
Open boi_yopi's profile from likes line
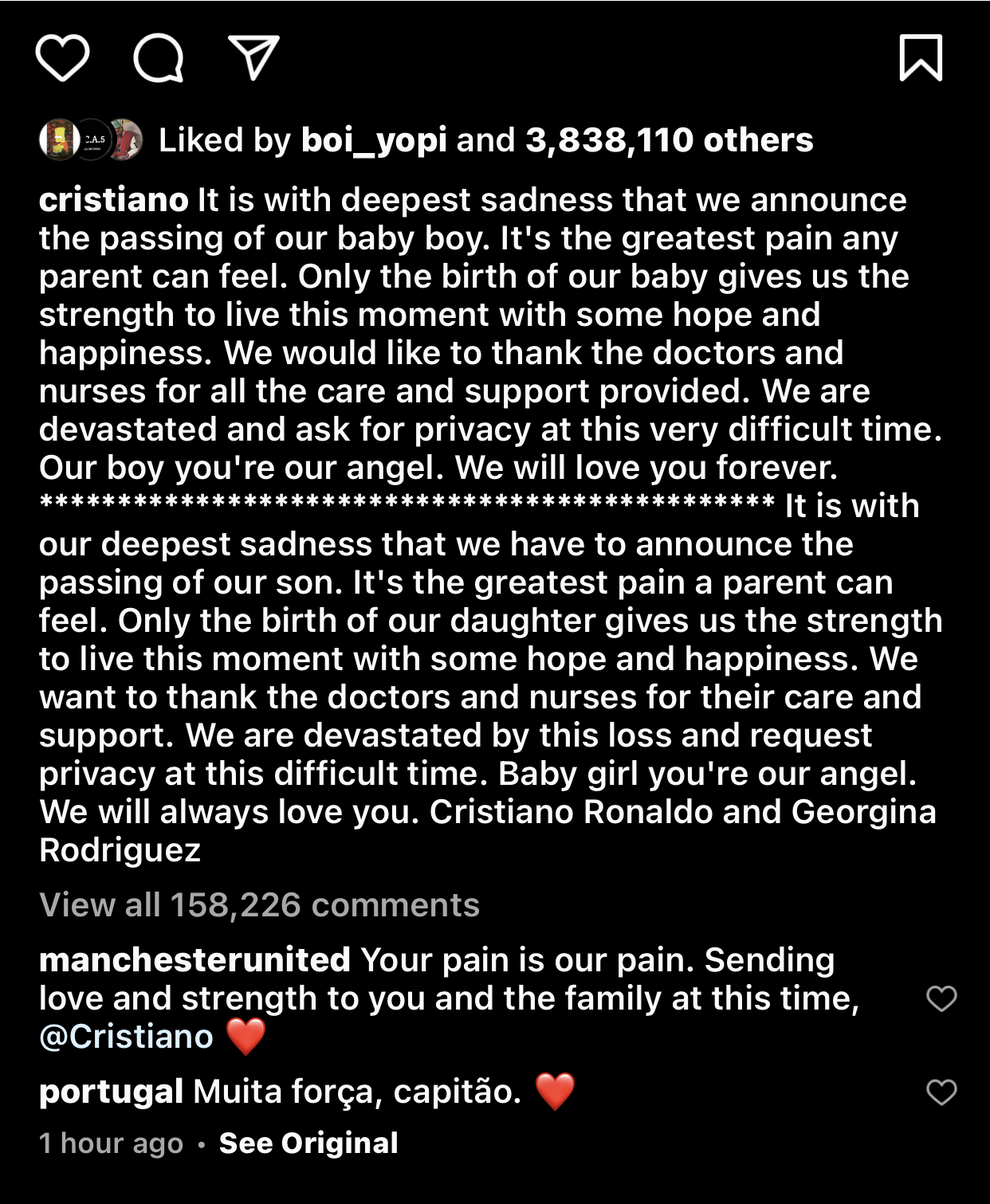[373, 140]
